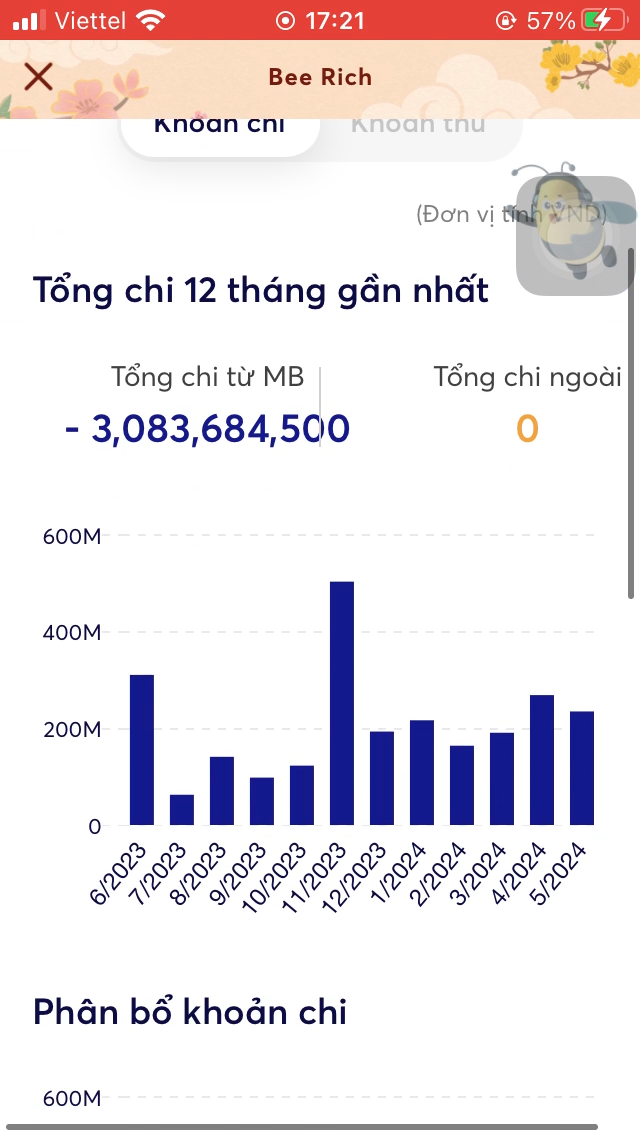
Task: Select the 4/2024 spending bar
Action: click(x=542, y=760)
